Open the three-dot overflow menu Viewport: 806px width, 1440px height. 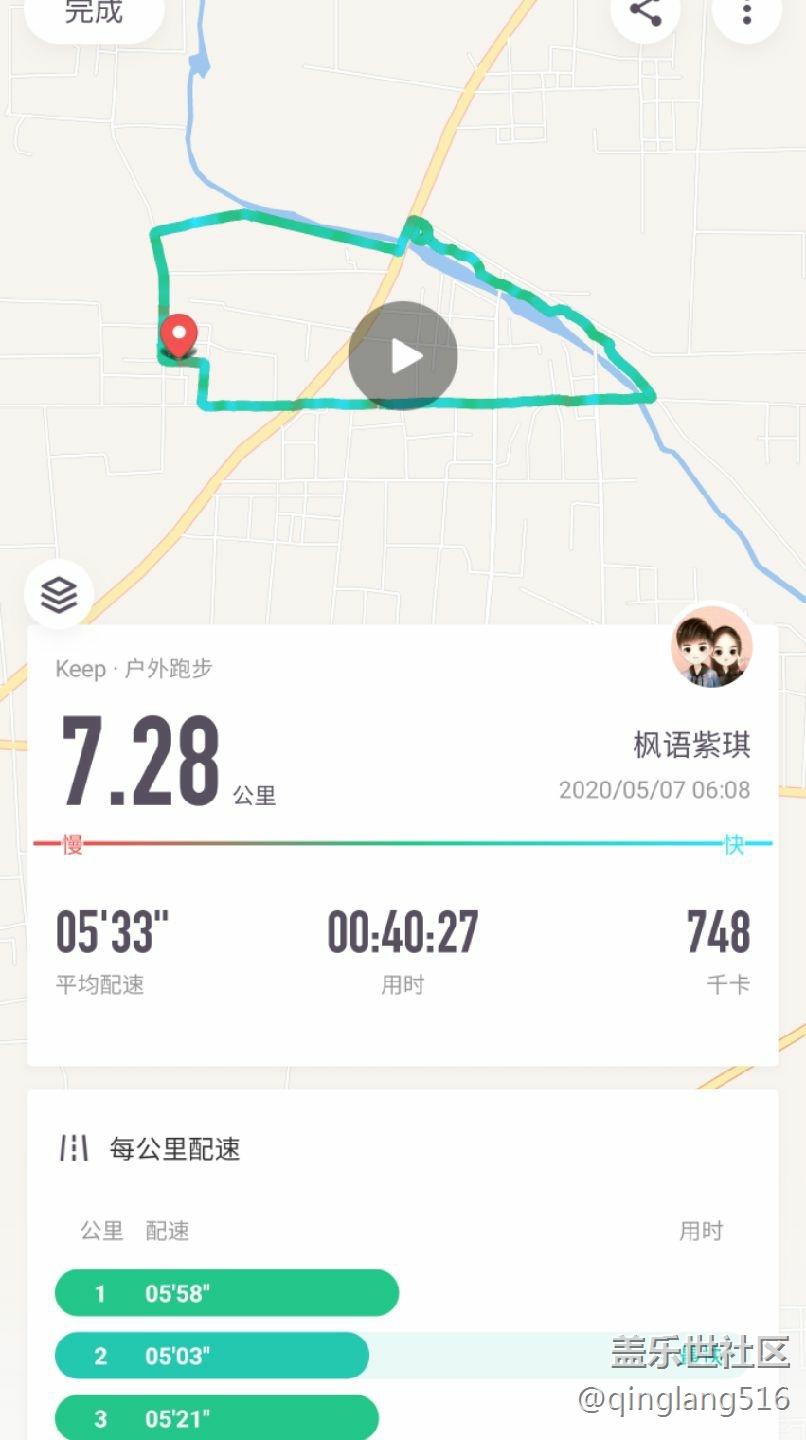pyautogui.click(x=747, y=14)
